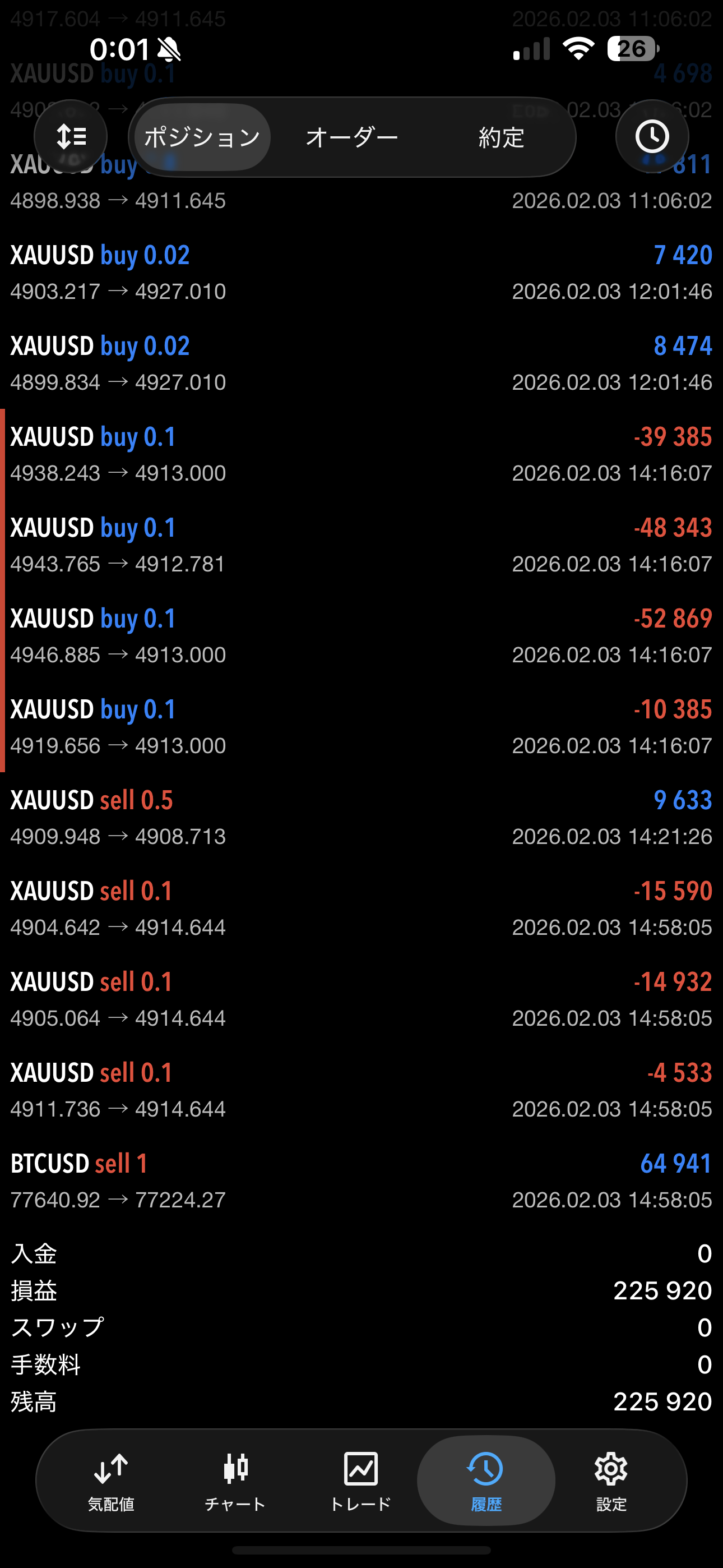The height and width of the screenshot is (1568, 723).
Task: Open the sort options icon
Action: (71, 136)
